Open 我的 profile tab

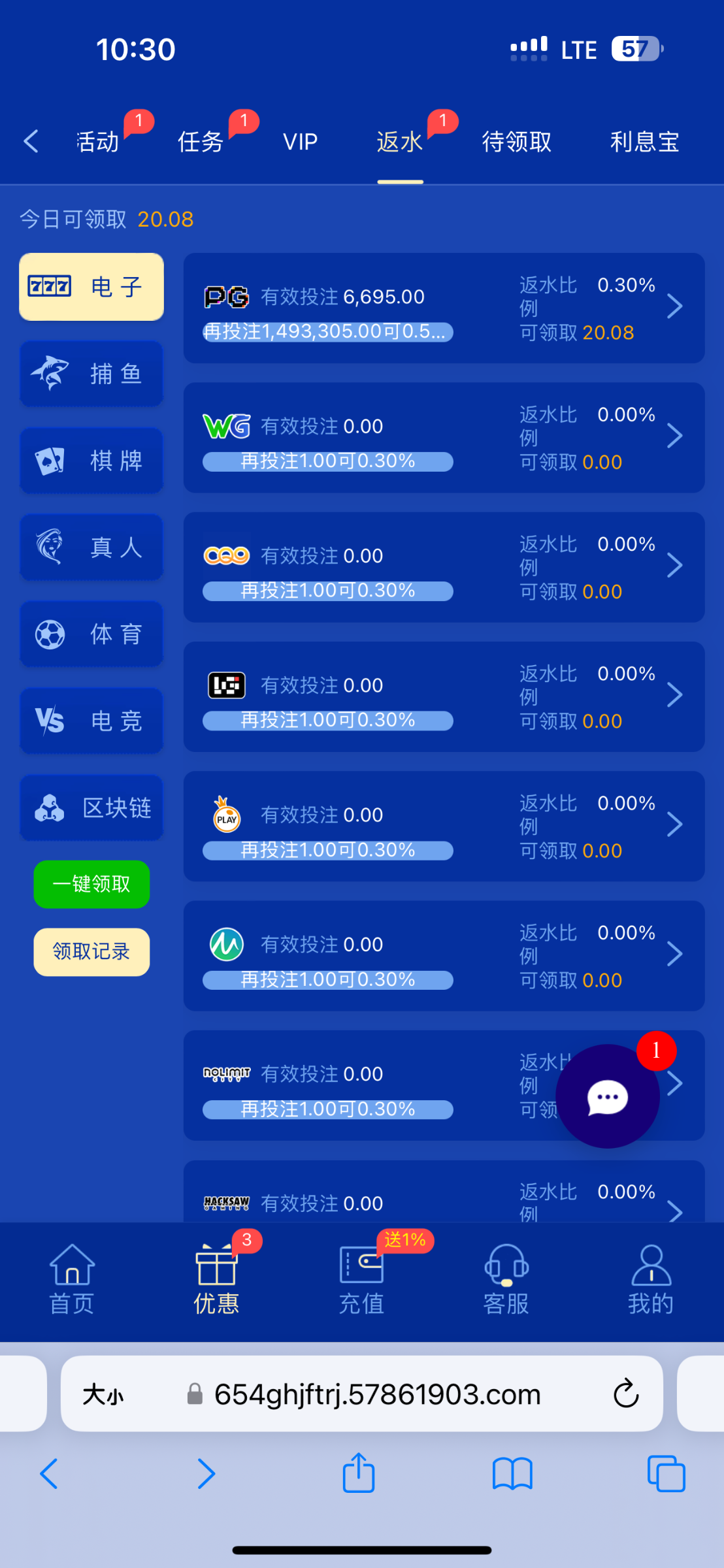click(651, 1279)
